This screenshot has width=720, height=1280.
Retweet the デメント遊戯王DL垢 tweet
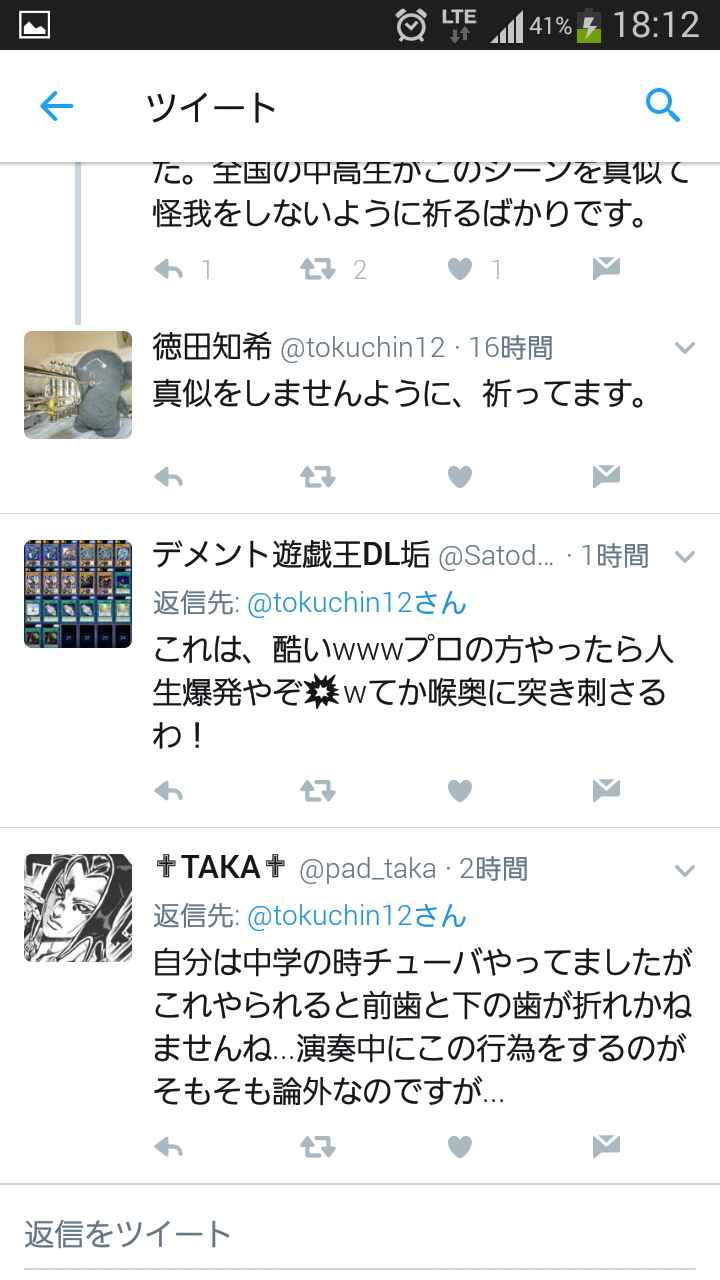318,791
